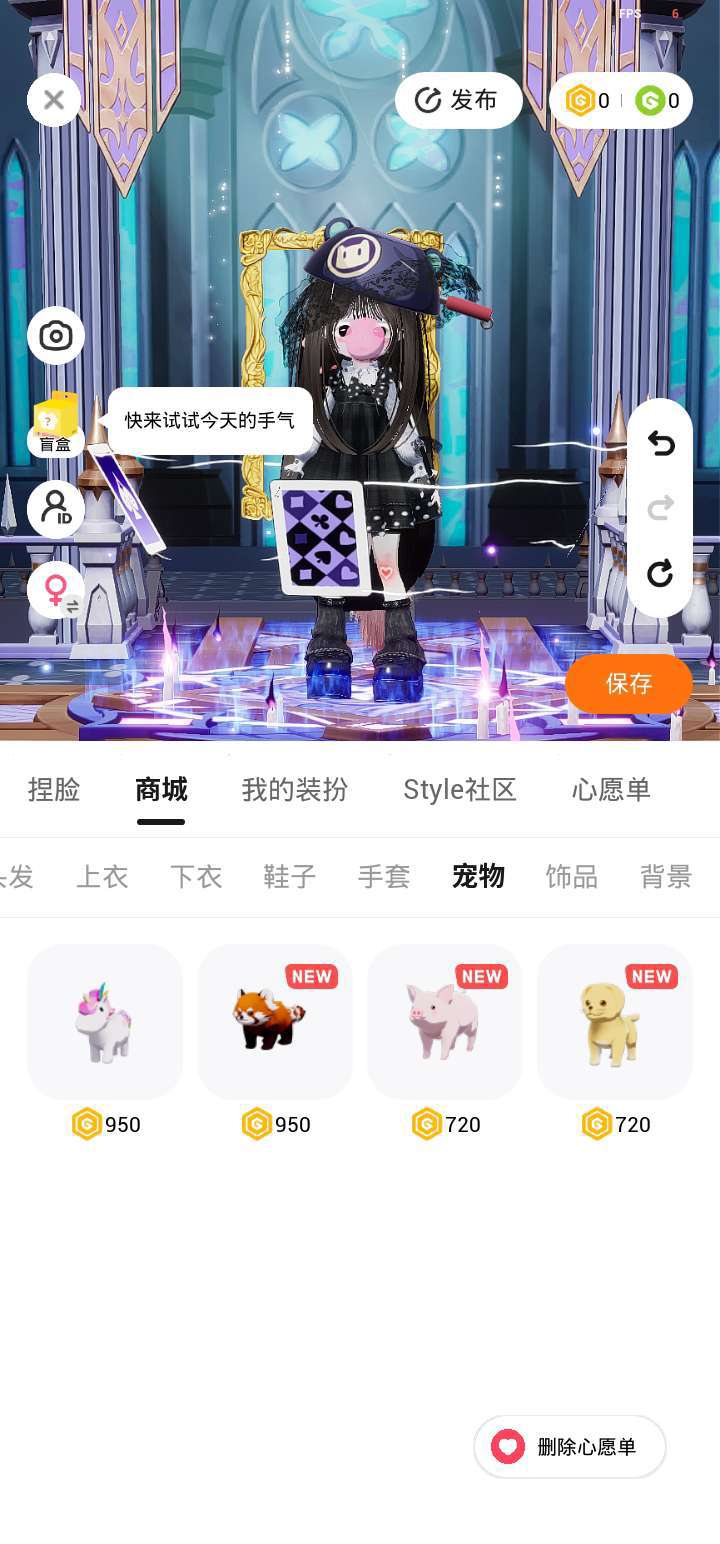This screenshot has height=1544, width=720.
Task: Switch to the 我的装扮 tab
Action: point(295,790)
